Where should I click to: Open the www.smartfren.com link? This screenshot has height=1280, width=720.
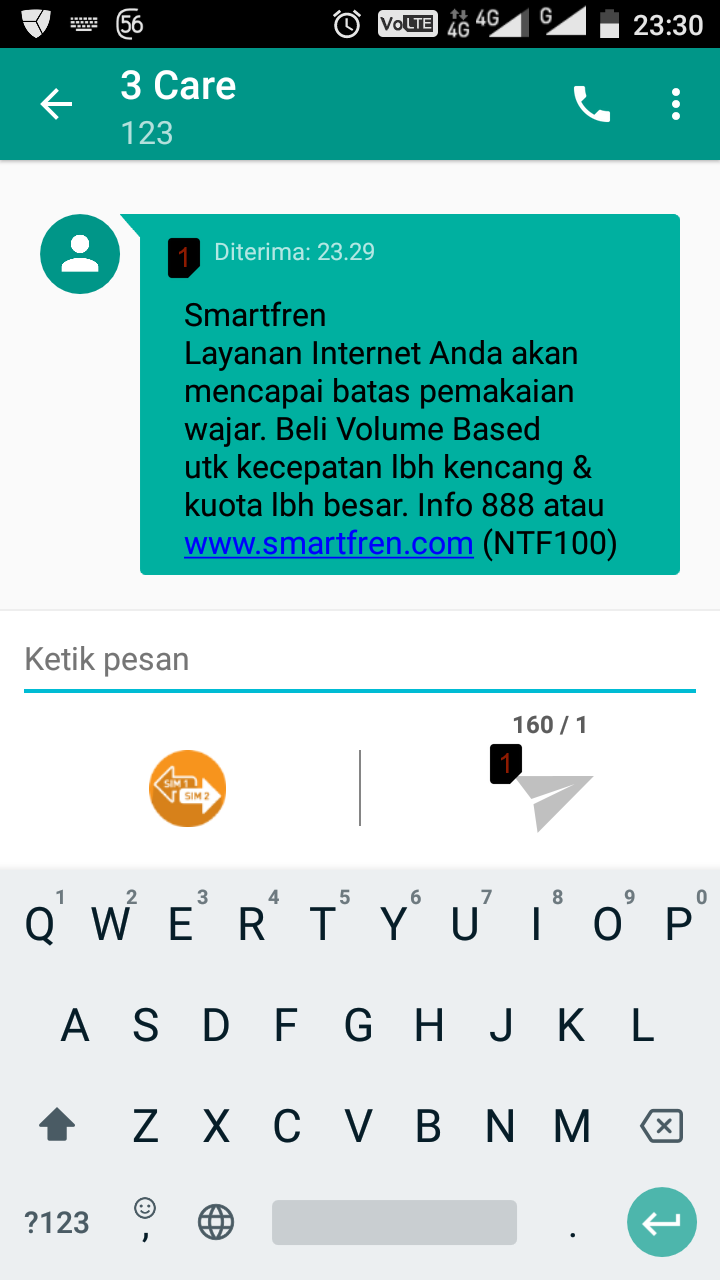pos(328,544)
